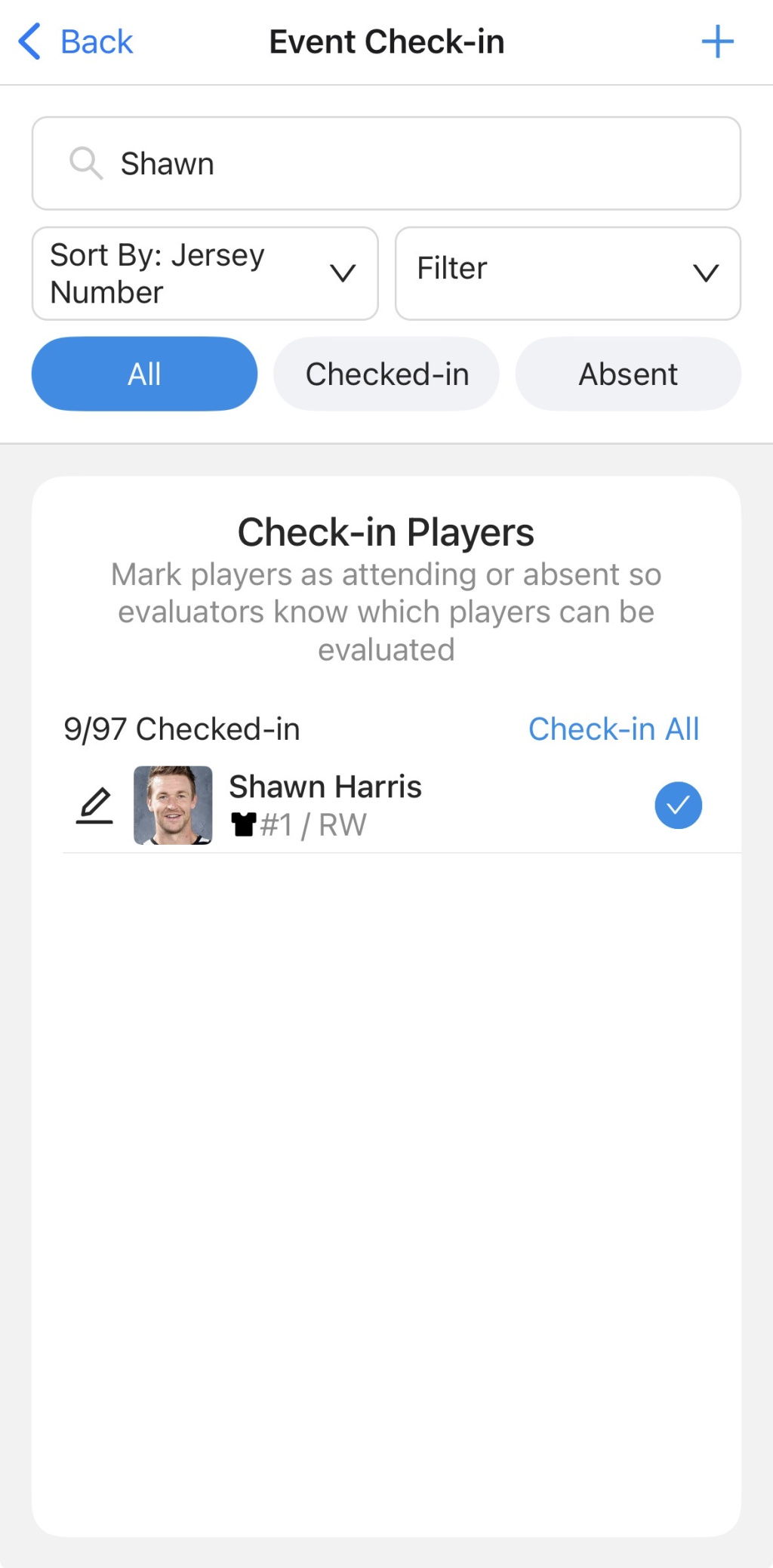773x1568 pixels.
Task: Edit Shawn Harris with pencil icon
Action: pyautogui.click(x=95, y=806)
